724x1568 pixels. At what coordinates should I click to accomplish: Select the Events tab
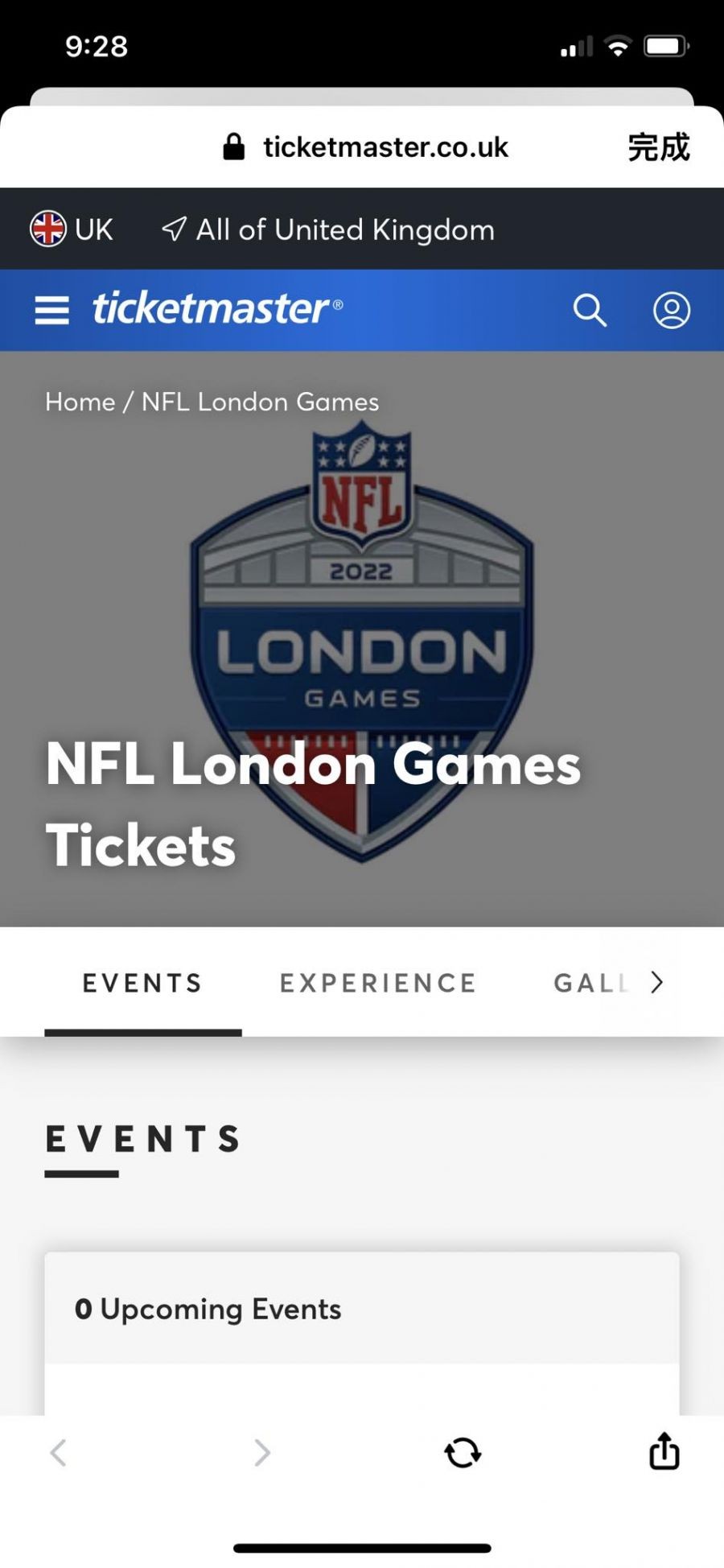tap(142, 983)
